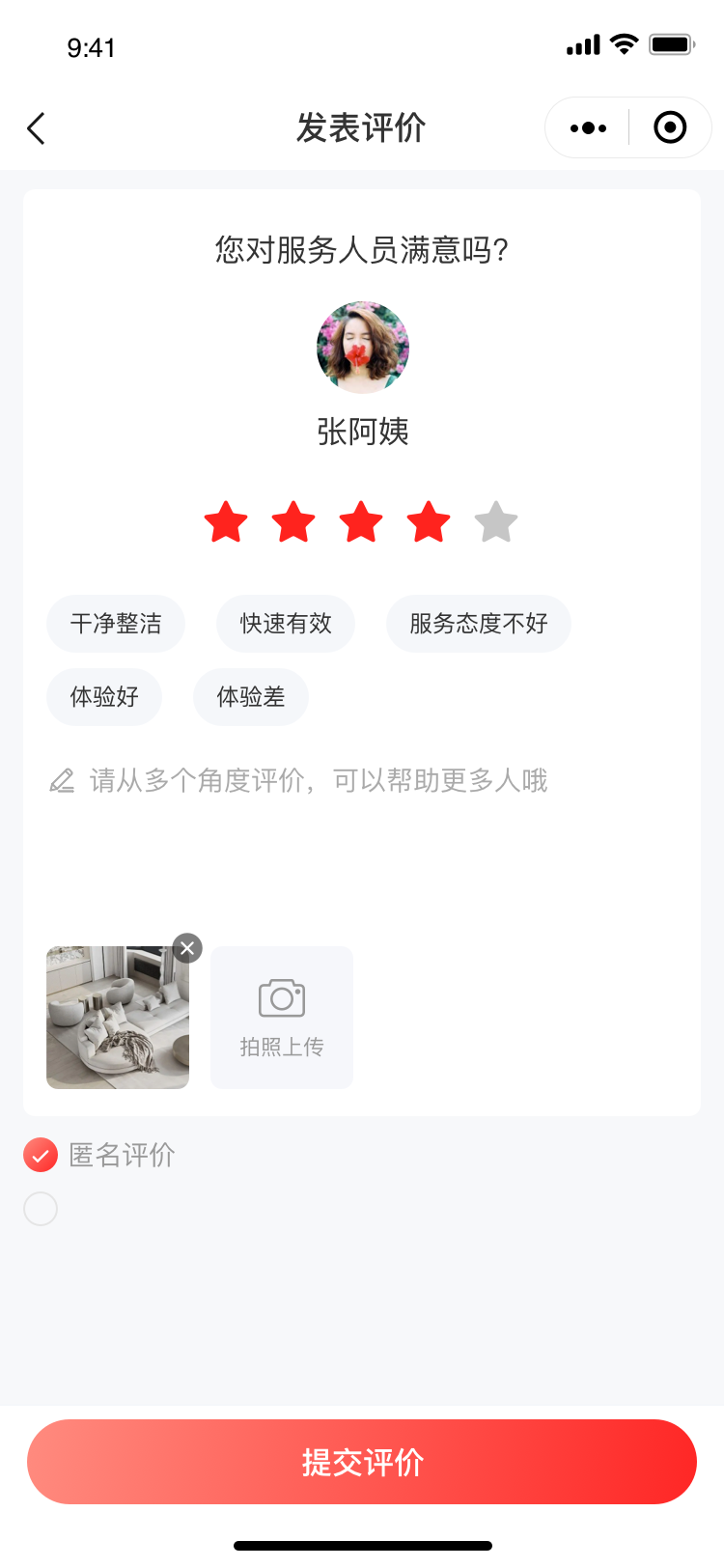Add a photo via 拍照上传

click(x=282, y=1018)
